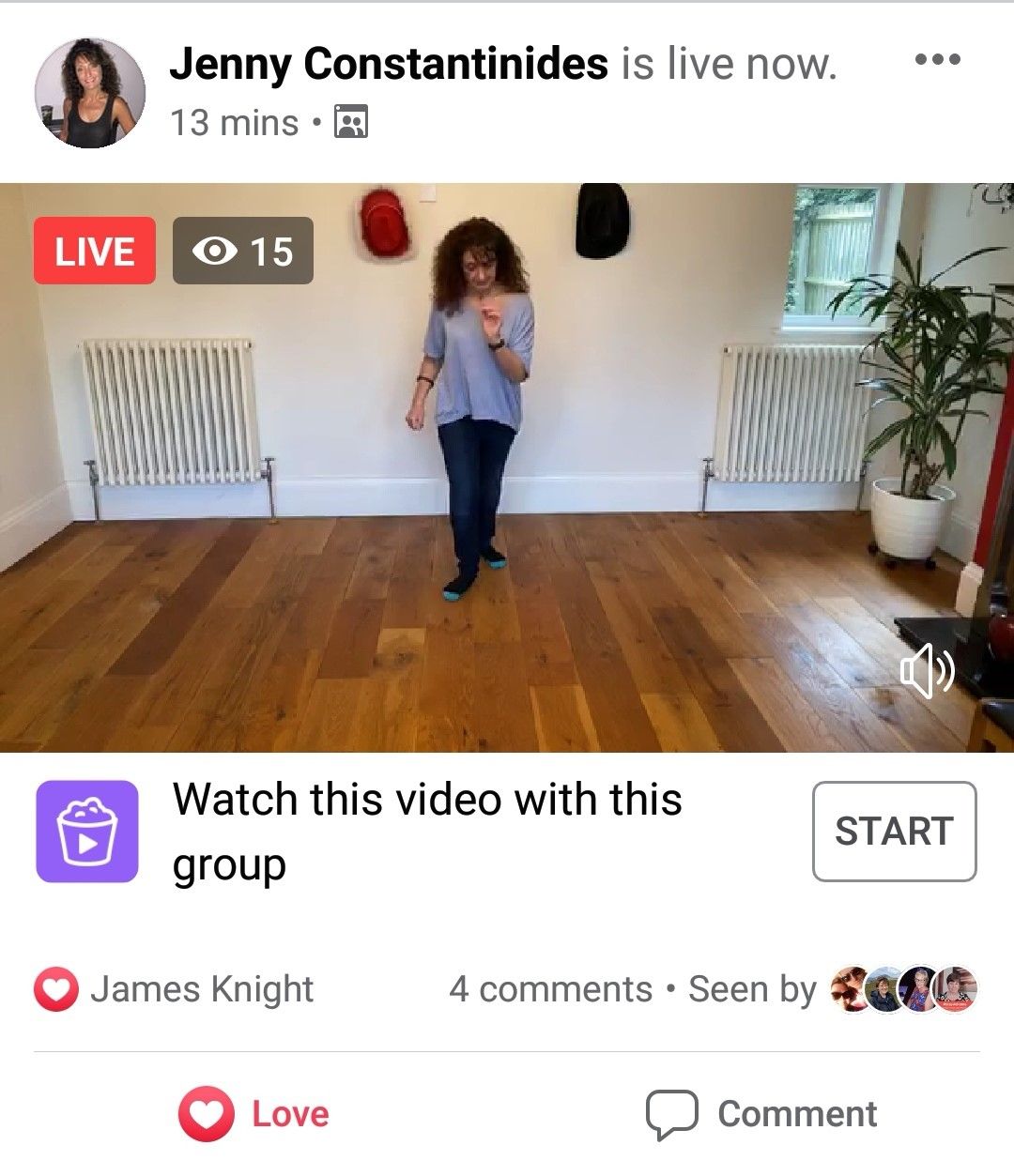The image size is (1014, 1176).
Task: Open Jenny Constantinides' profile picture
Action: (90, 93)
